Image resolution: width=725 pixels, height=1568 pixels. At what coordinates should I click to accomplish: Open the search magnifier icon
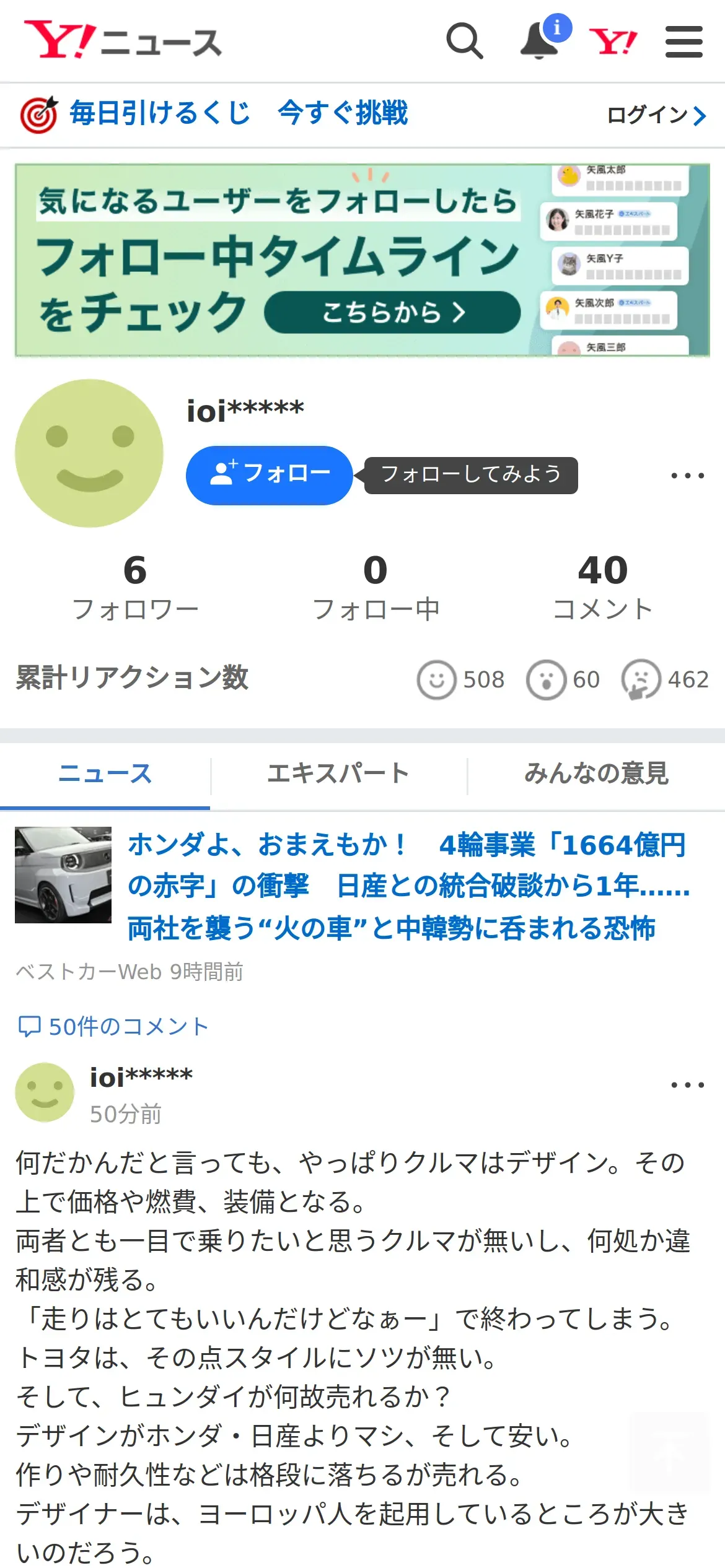(x=465, y=41)
